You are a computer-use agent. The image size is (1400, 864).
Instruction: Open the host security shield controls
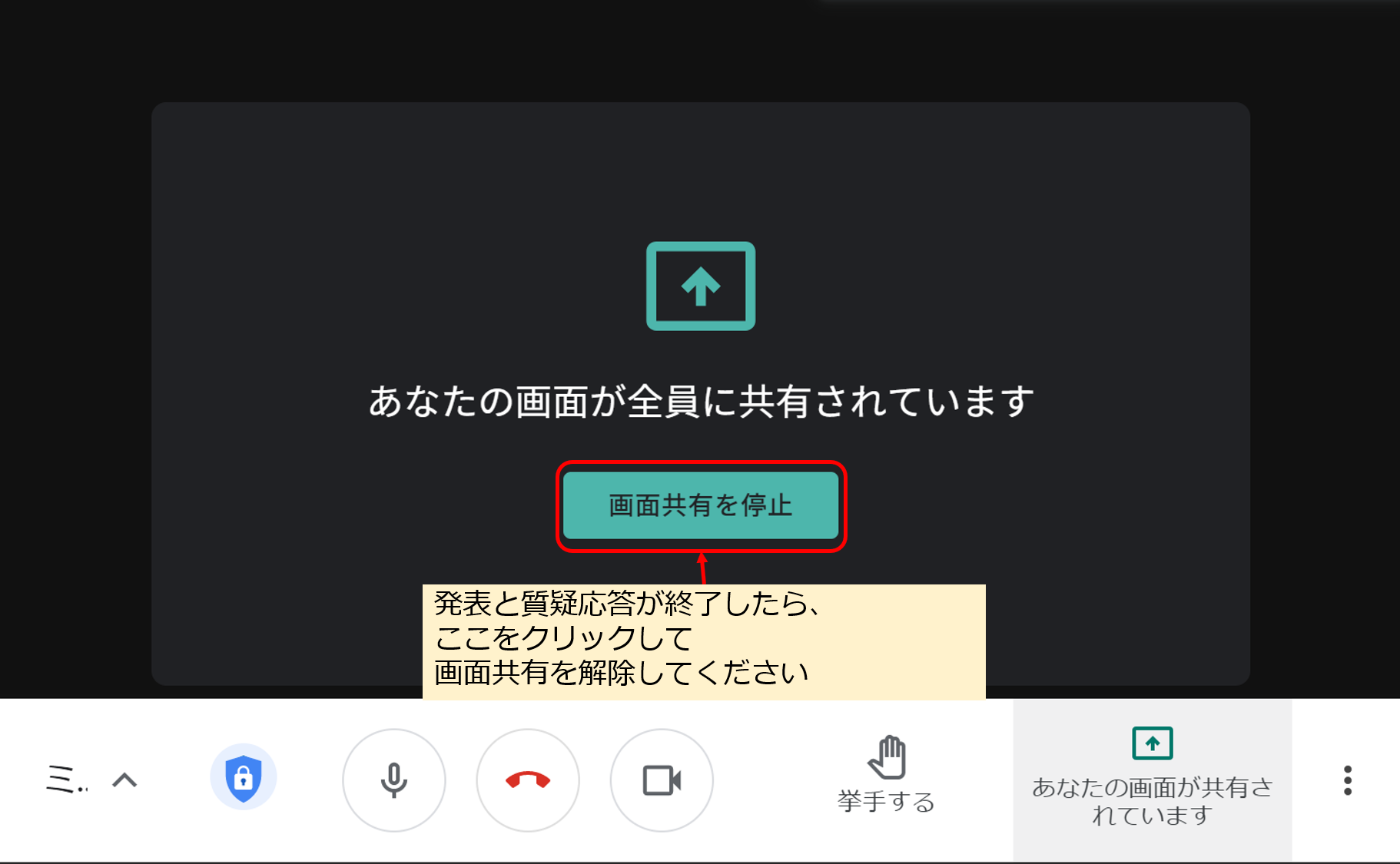point(243,778)
